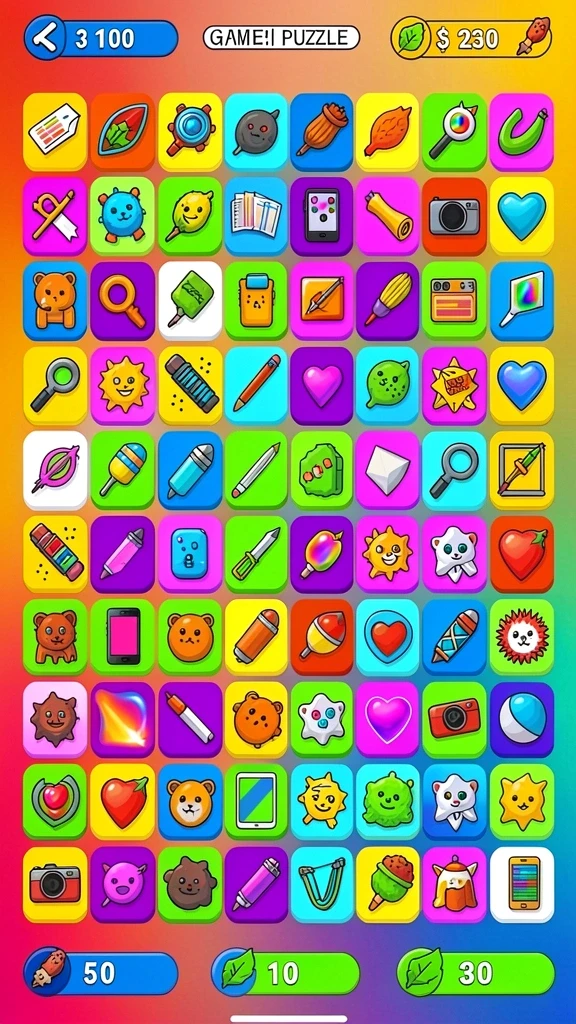Select the price tag tile
The height and width of the screenshot is (1024, 576).
(x=55, y=131)
